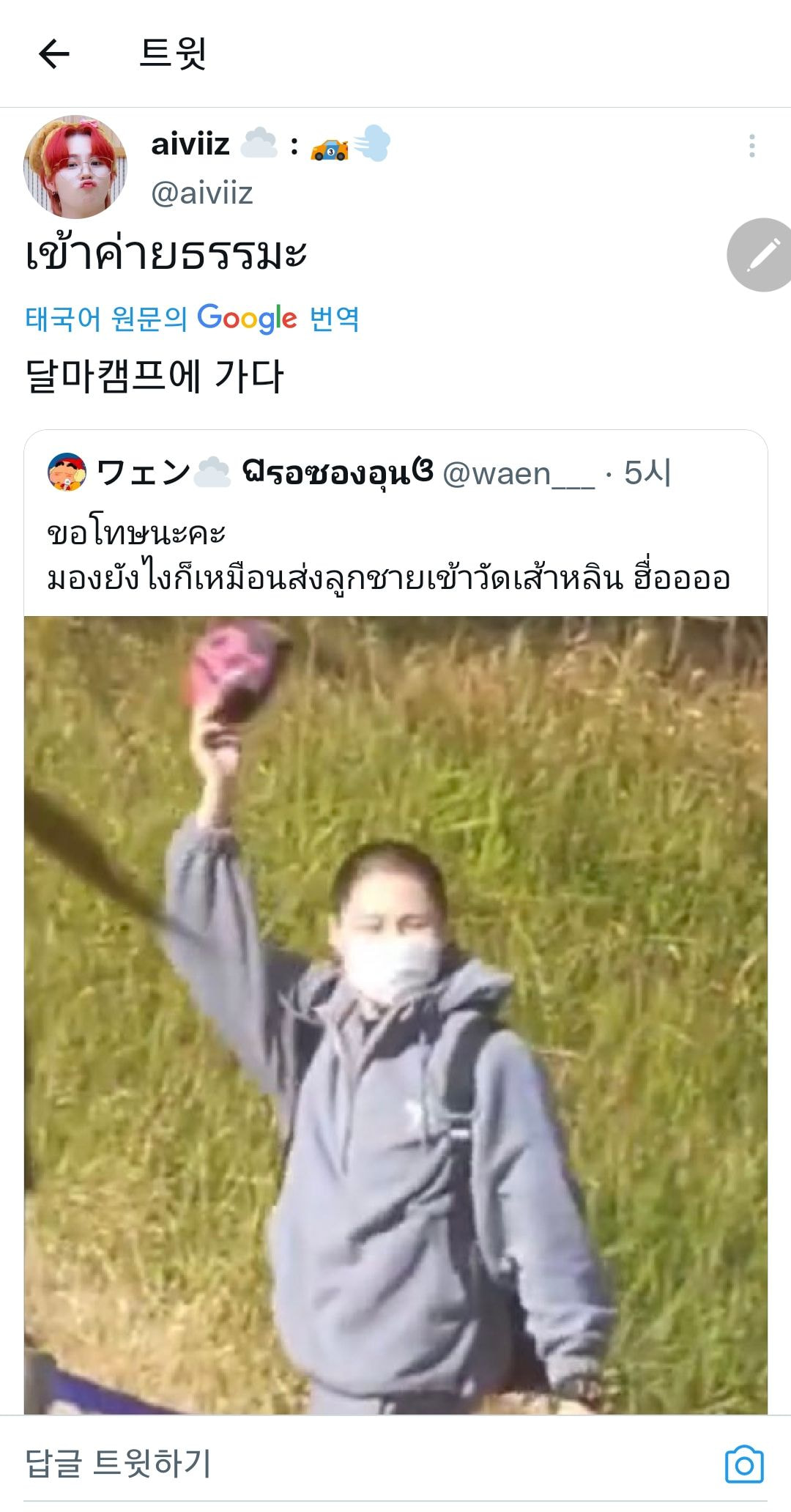This screenshot has height=1512, width=791.
Task: Open the tweet's three-dot overflow menu
Action: click(751, 146)
